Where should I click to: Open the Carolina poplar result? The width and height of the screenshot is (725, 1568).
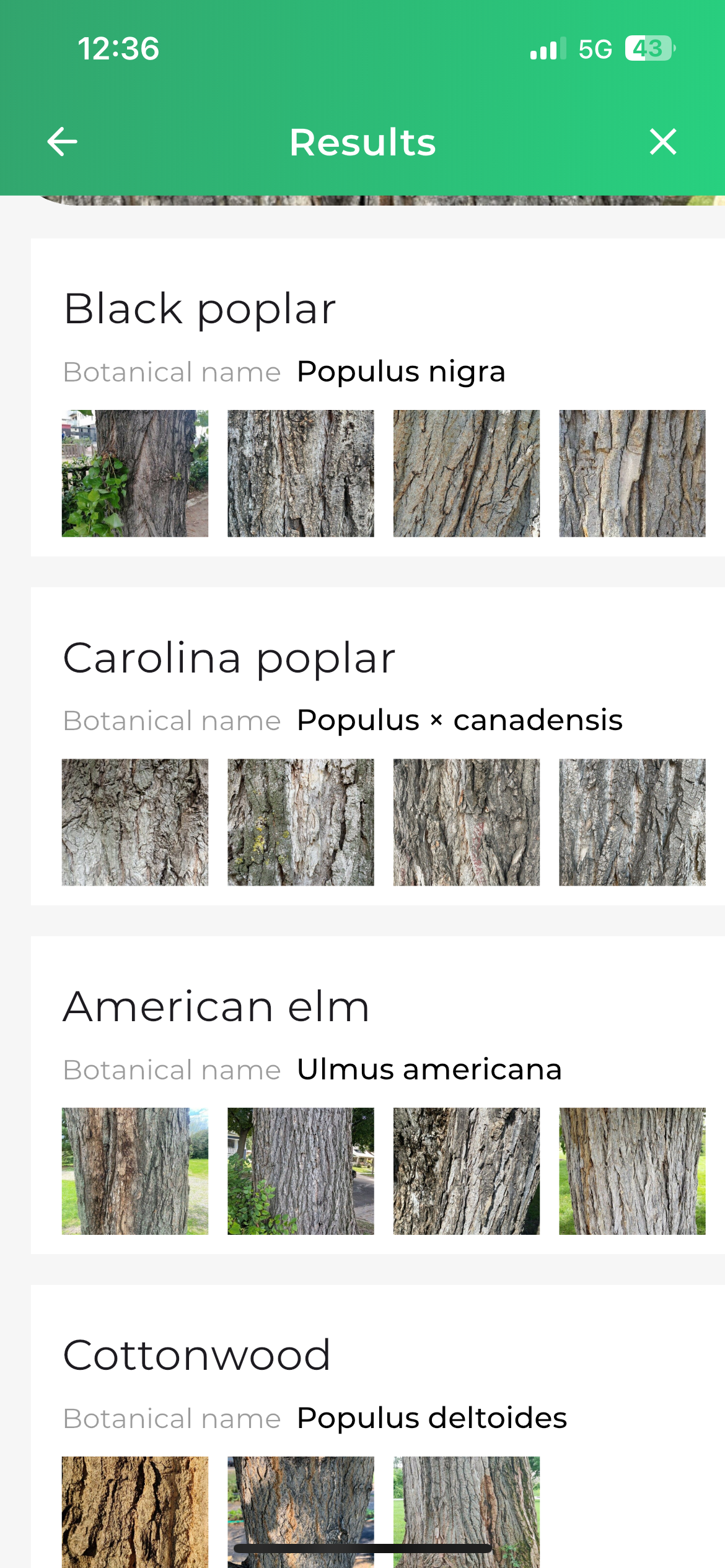229,658
